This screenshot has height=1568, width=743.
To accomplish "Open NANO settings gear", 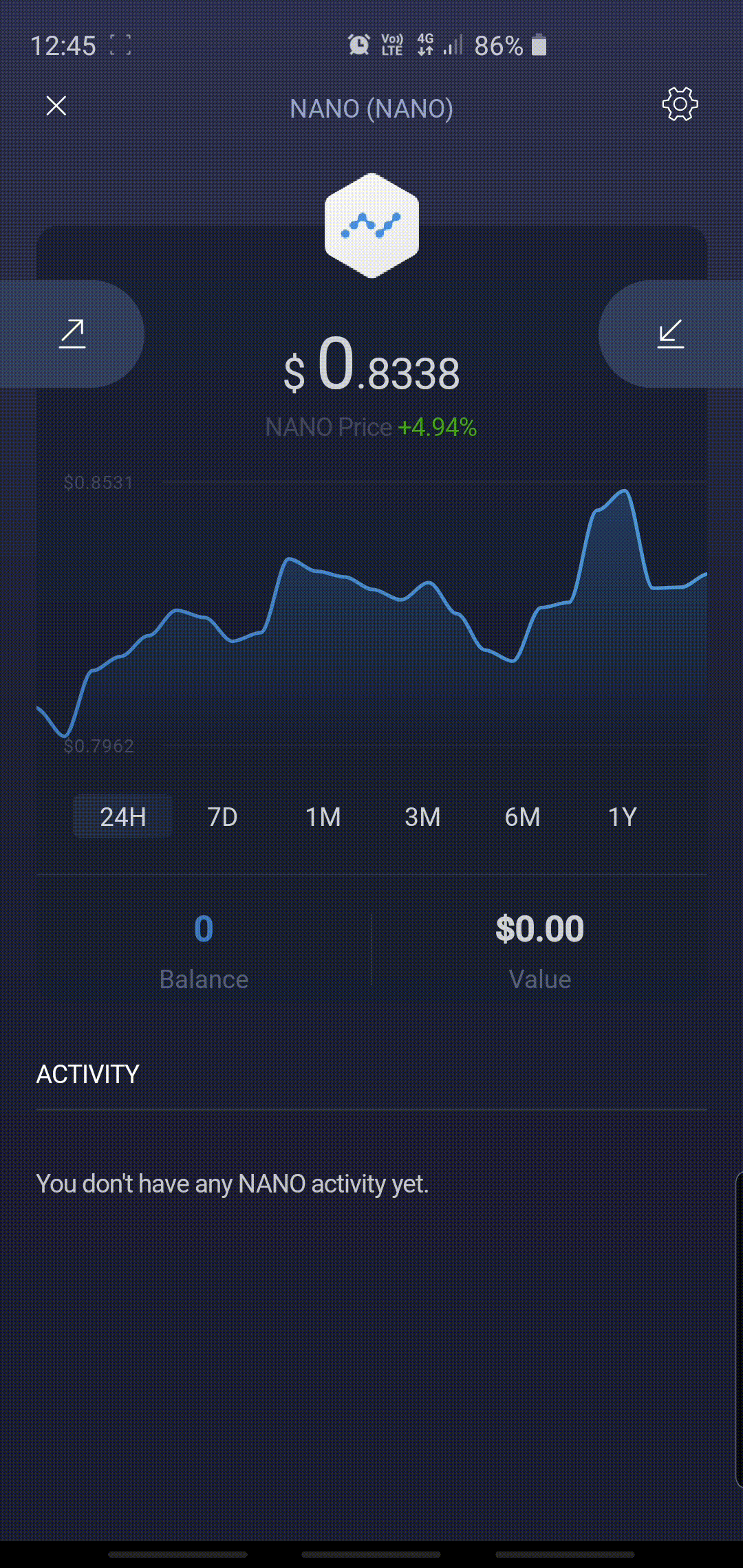I will [680, 105].
